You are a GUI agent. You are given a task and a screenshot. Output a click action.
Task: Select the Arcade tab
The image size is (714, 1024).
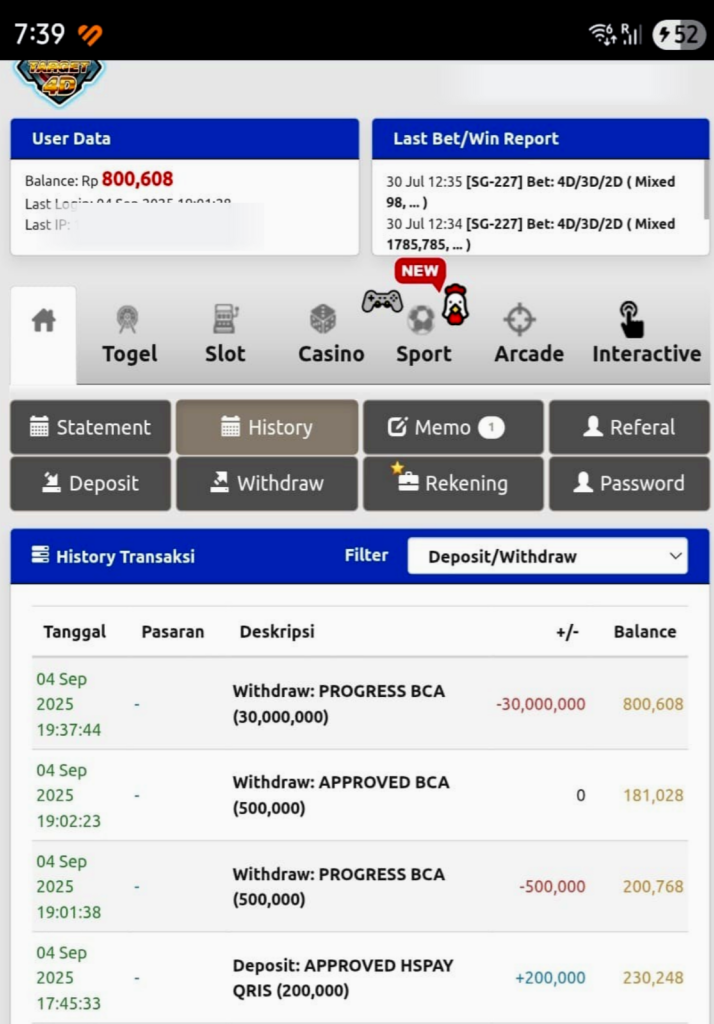point(528,336)
